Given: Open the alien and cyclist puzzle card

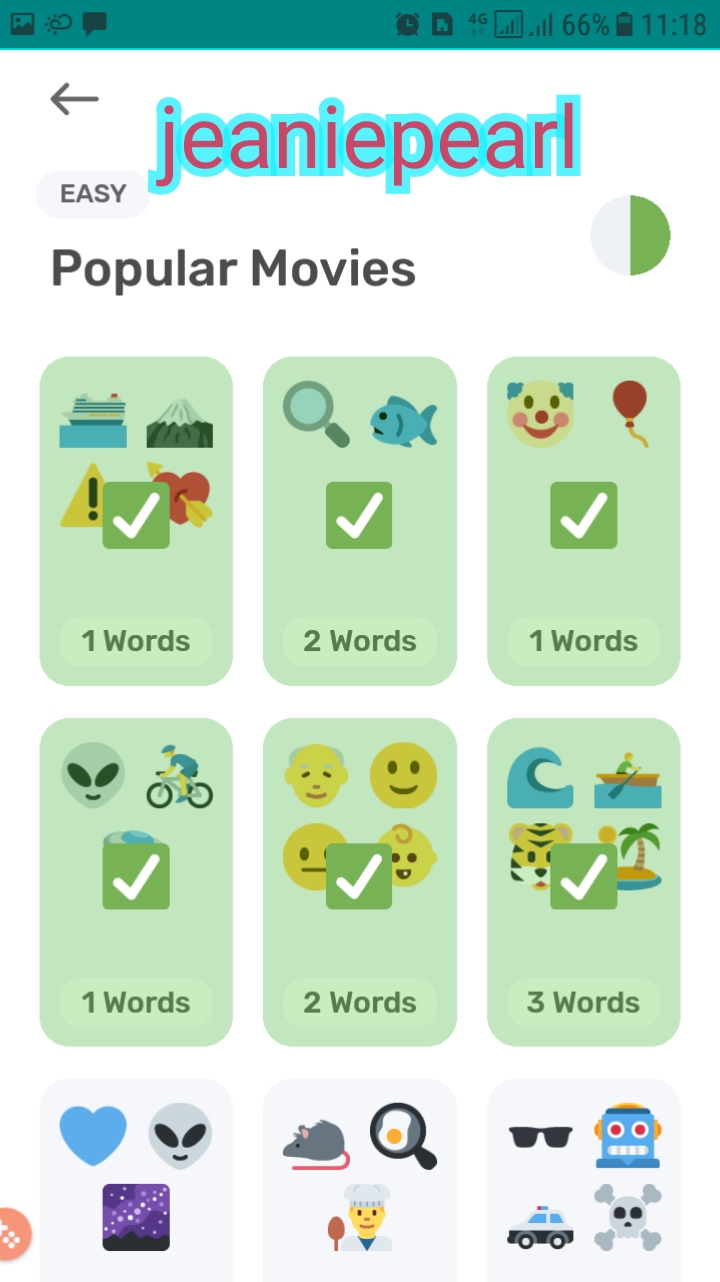Looking at the screenshot, I should click(x=136, y=880).
